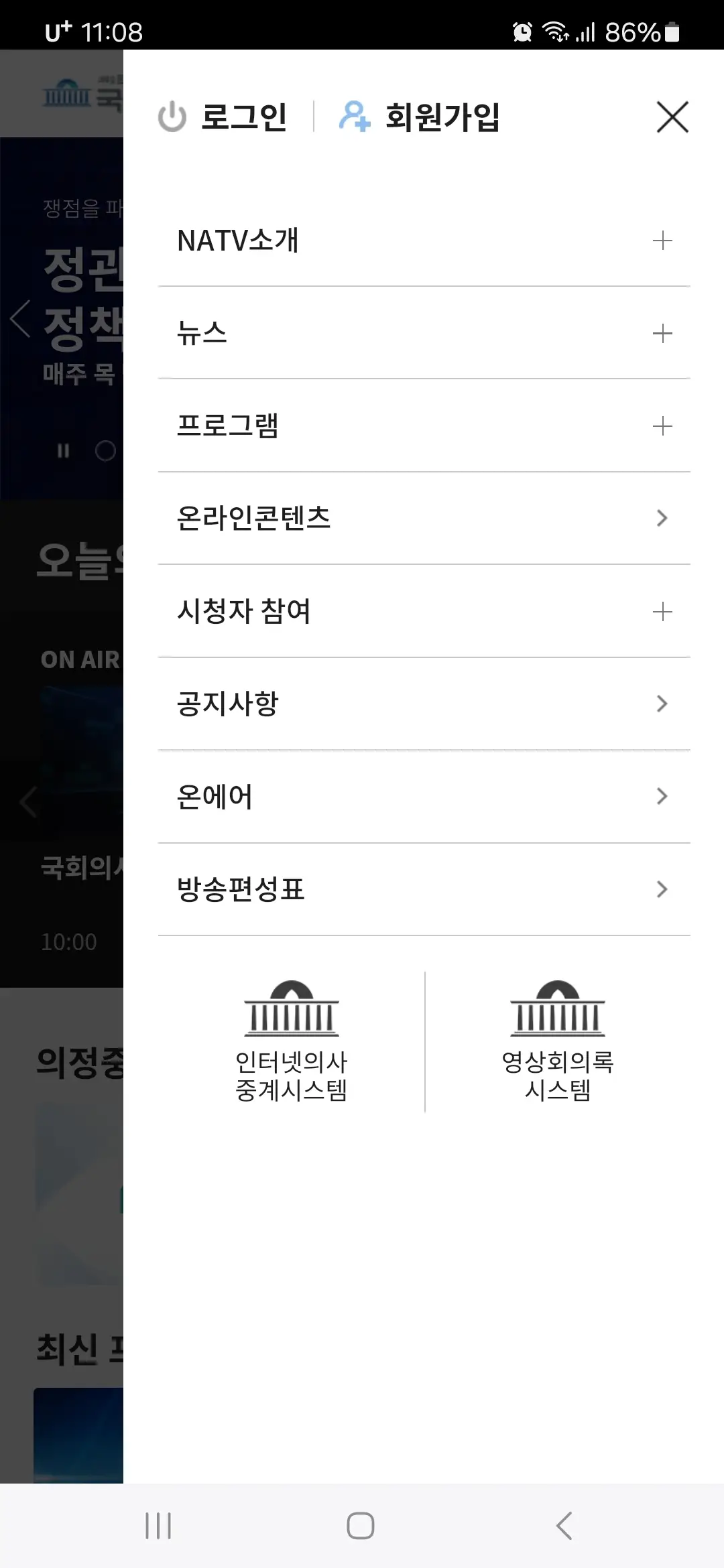Pause the banner slideshow behind the menu

[x=64, y=451]
